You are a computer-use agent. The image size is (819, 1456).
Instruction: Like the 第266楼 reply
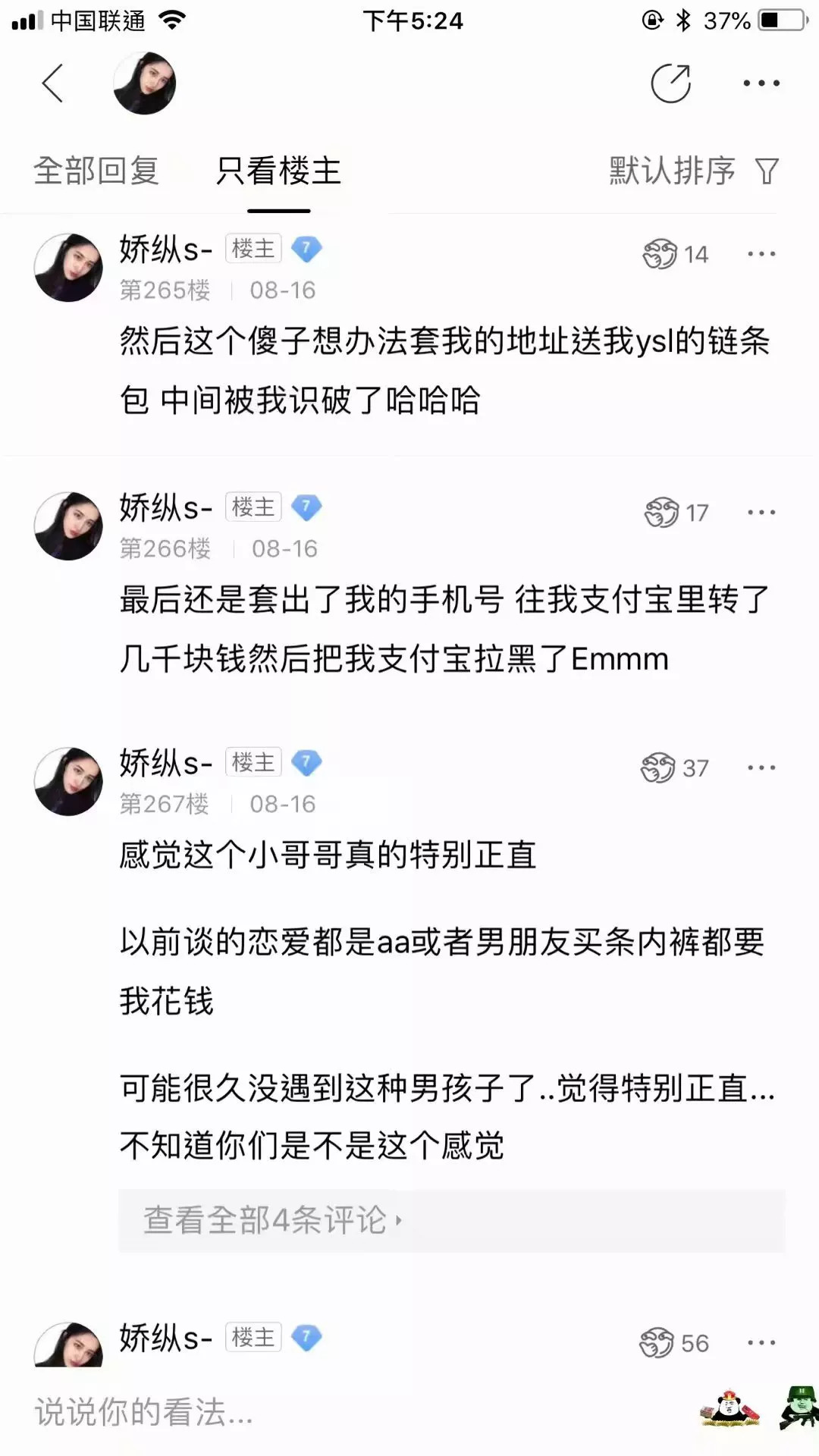[x=662, y=513]
